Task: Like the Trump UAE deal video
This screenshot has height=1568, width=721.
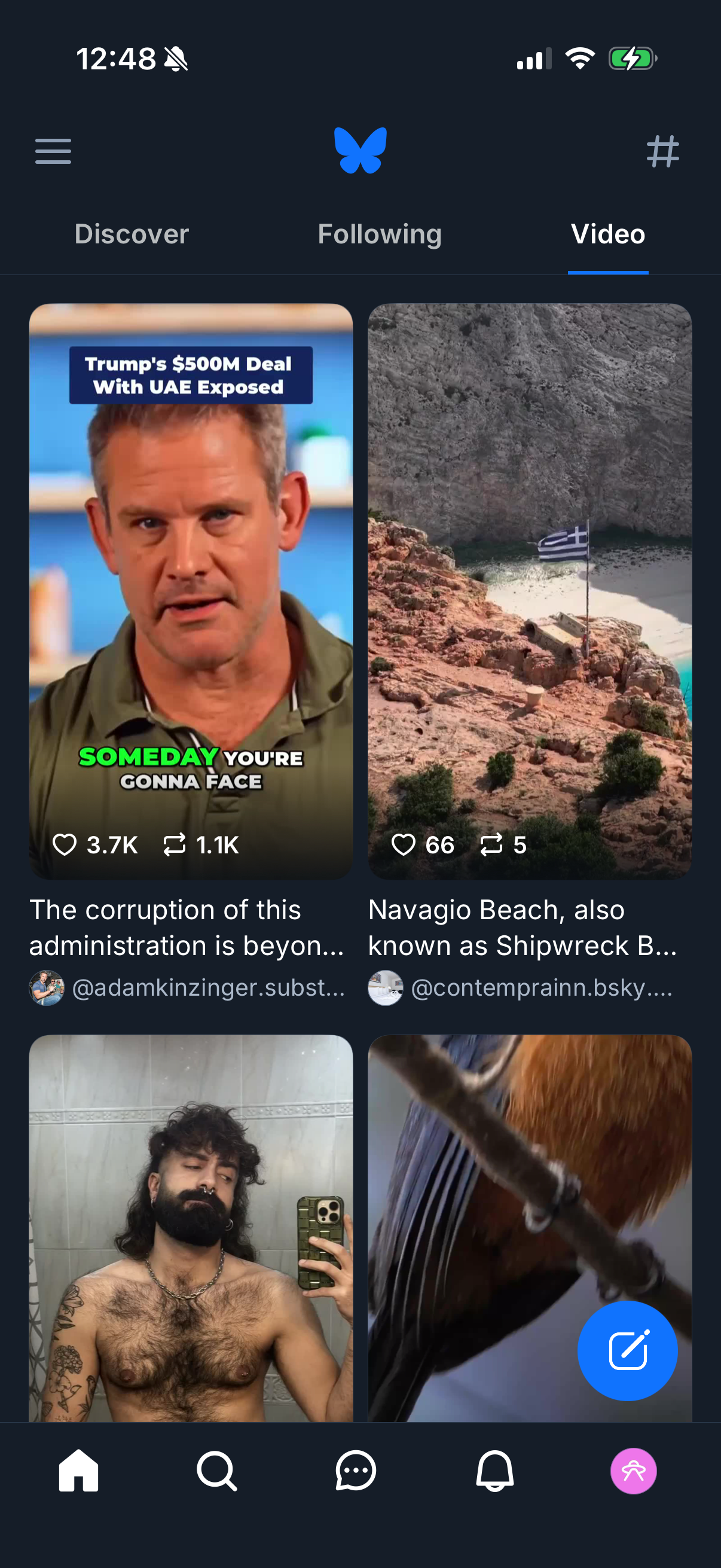Action: coord(65,844)
